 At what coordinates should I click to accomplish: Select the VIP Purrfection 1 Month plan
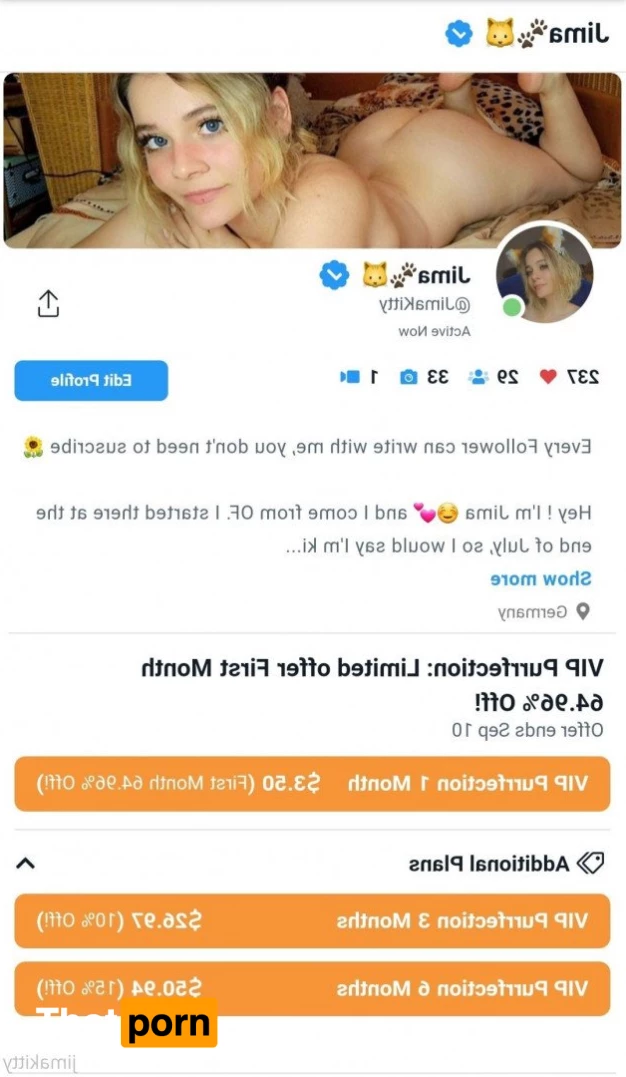click(x=312, y=783)
